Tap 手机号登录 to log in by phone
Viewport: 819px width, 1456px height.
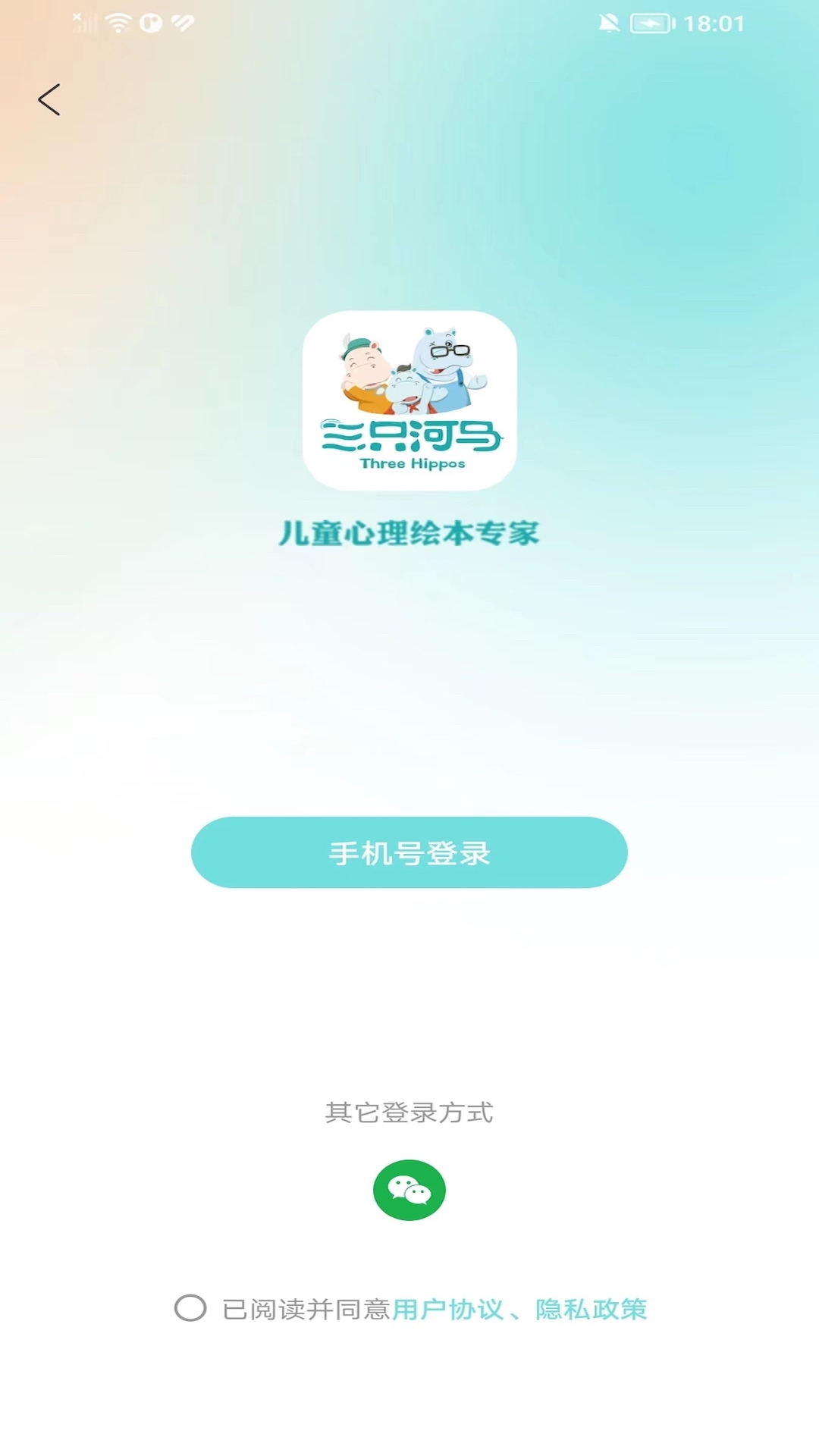click(x=409, y=852)
